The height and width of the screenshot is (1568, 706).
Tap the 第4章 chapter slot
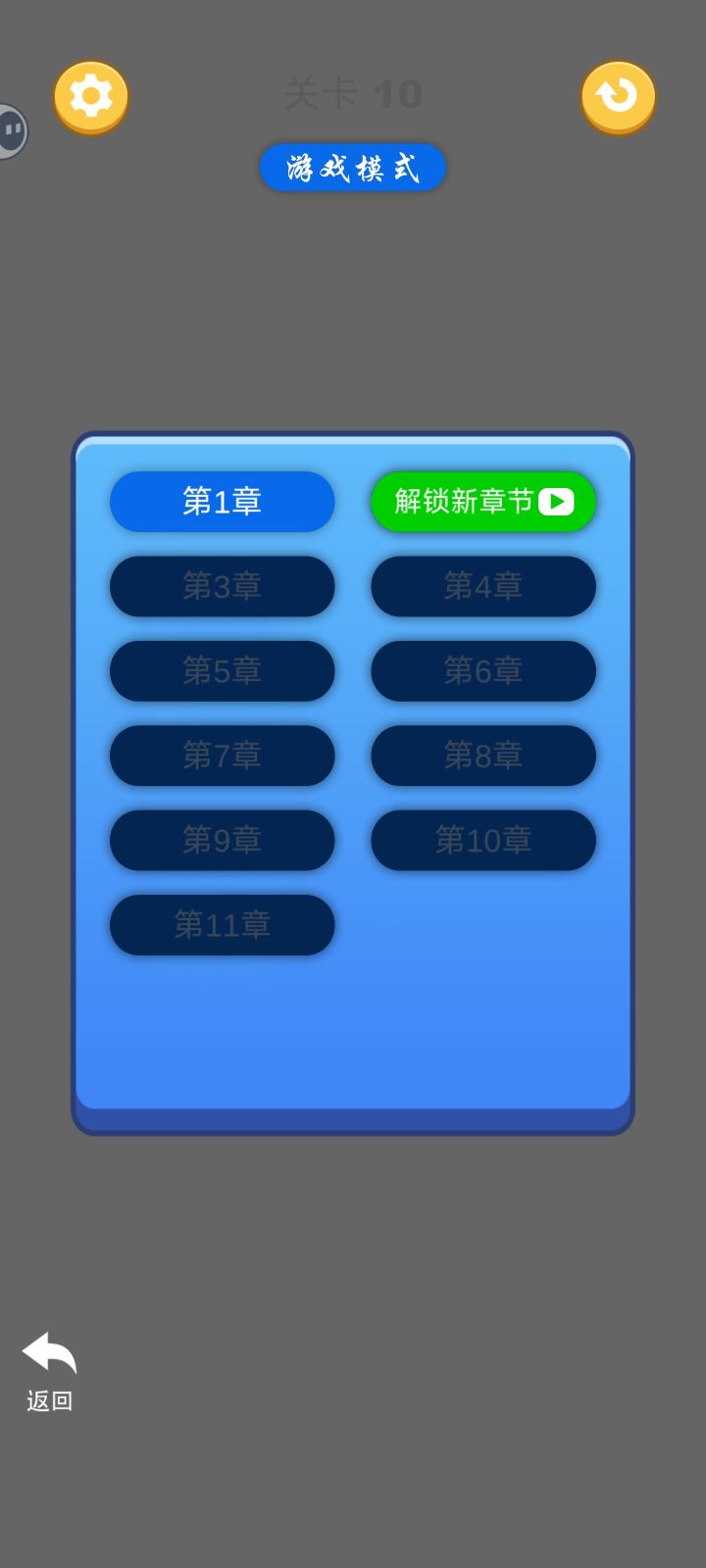click(x=482, y=586)
